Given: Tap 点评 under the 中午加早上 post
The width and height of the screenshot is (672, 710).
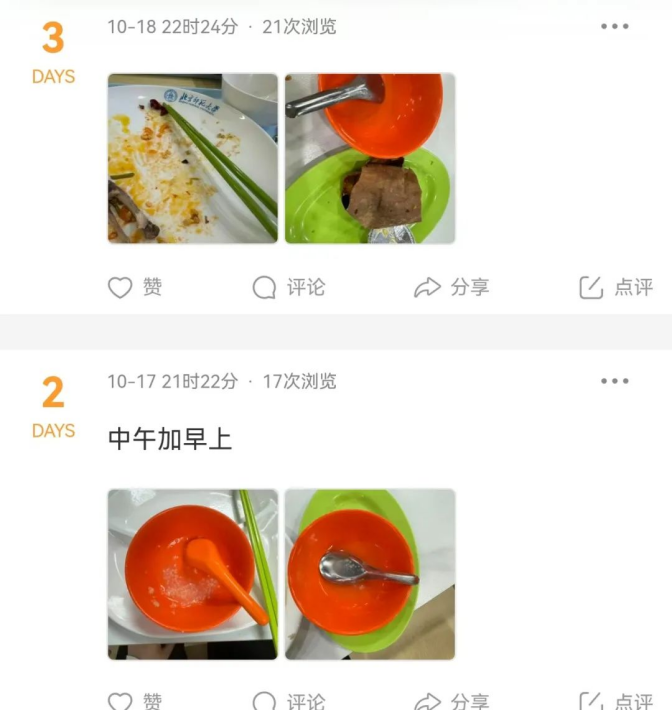Looking at the screenshot, I should (616, 701).
